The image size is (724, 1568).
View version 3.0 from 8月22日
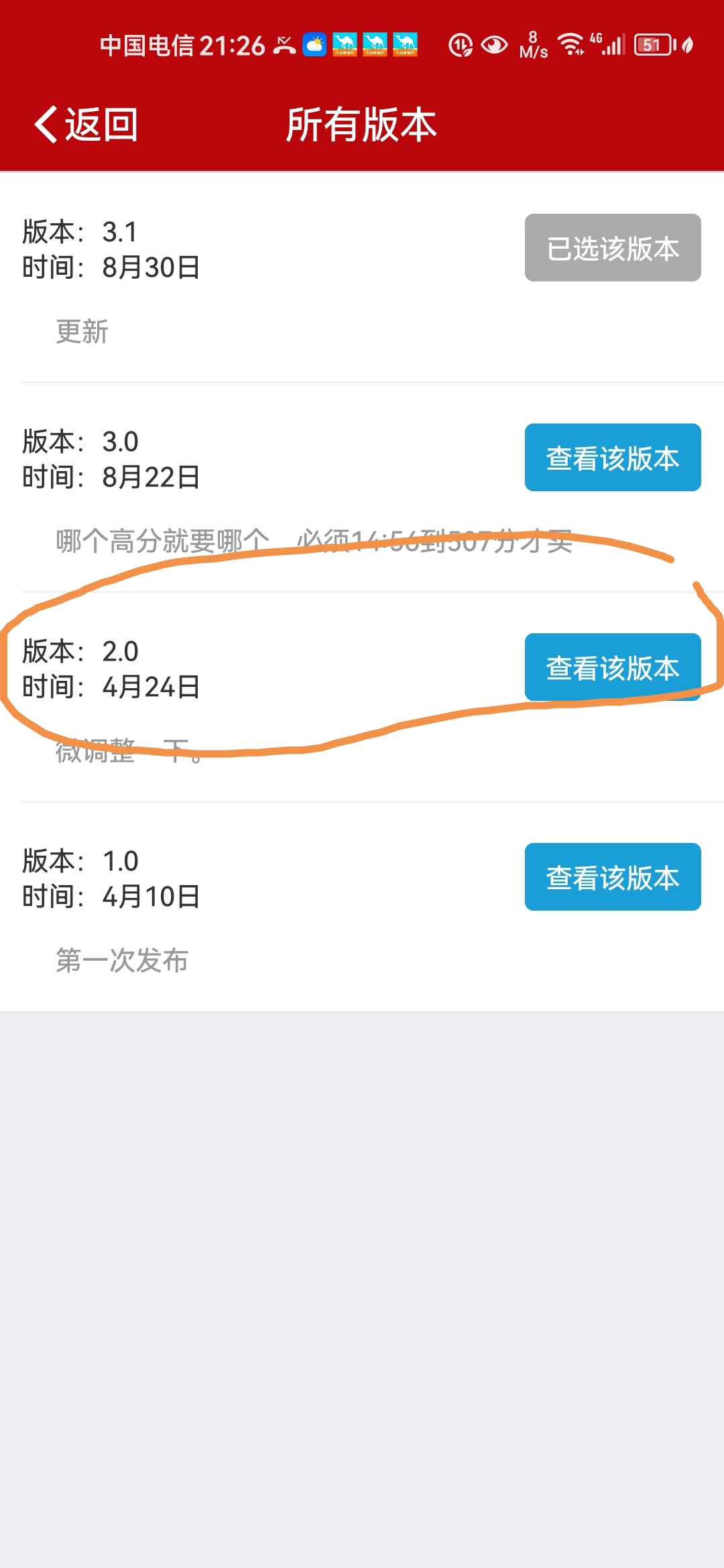(612, 458)
